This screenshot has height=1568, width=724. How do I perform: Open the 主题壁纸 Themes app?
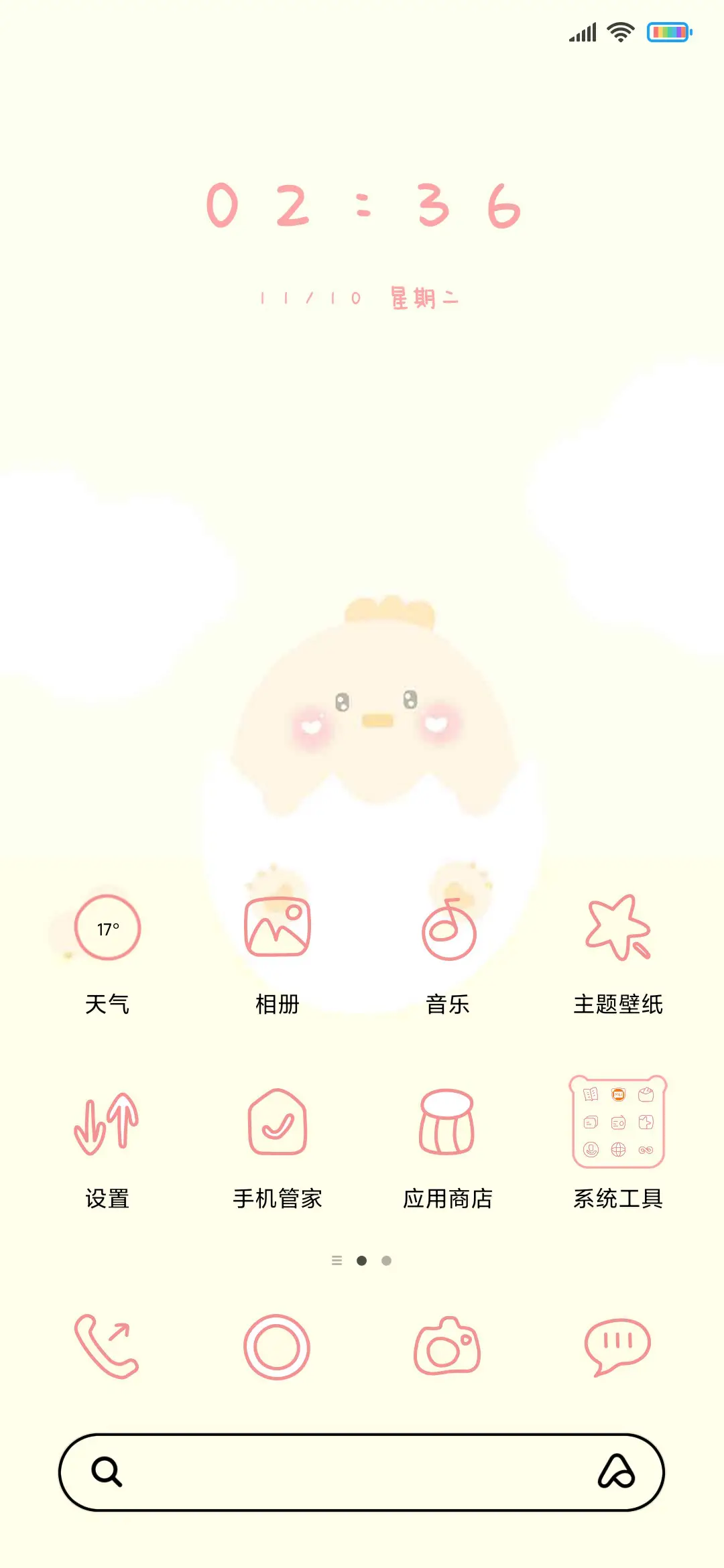618,929
